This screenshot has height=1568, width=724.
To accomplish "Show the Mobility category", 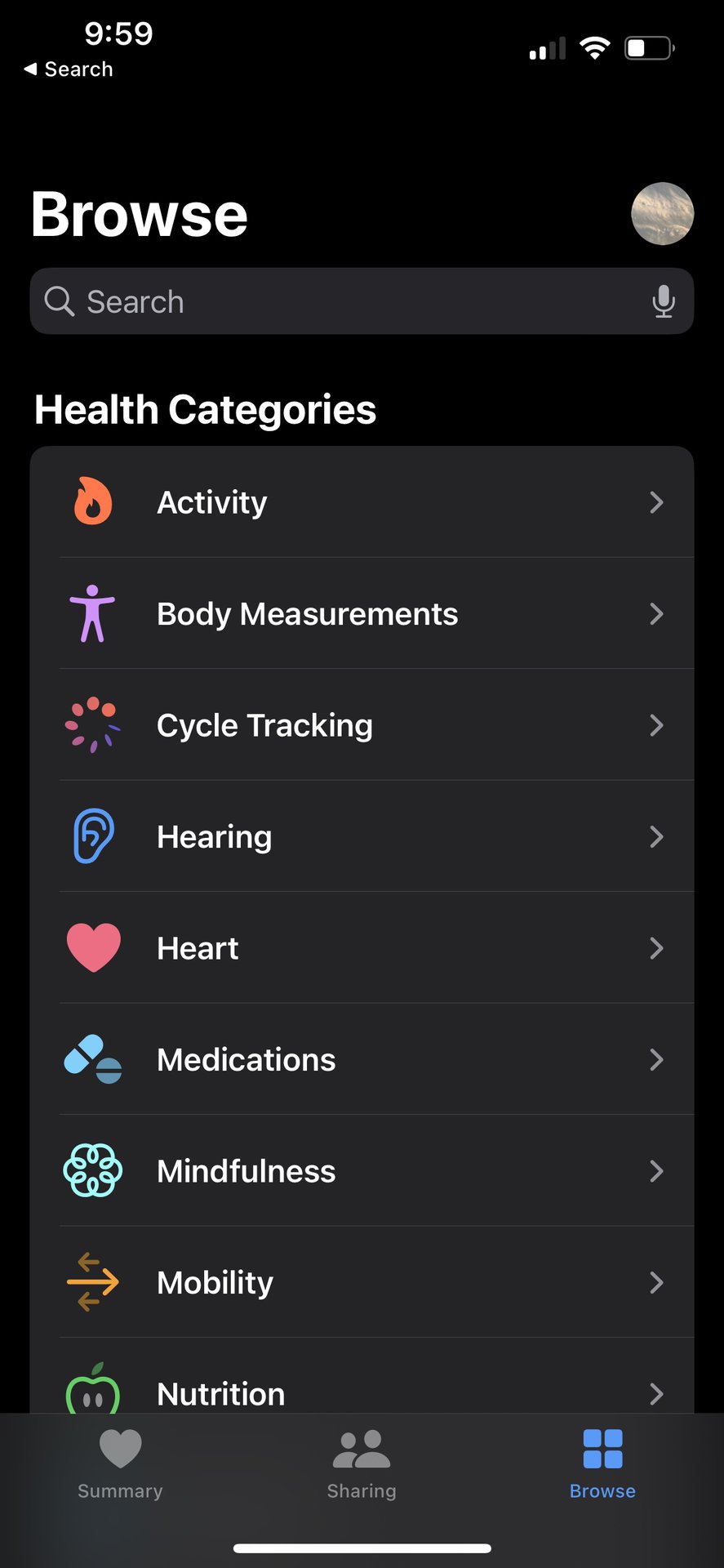I will (362, 1283).
